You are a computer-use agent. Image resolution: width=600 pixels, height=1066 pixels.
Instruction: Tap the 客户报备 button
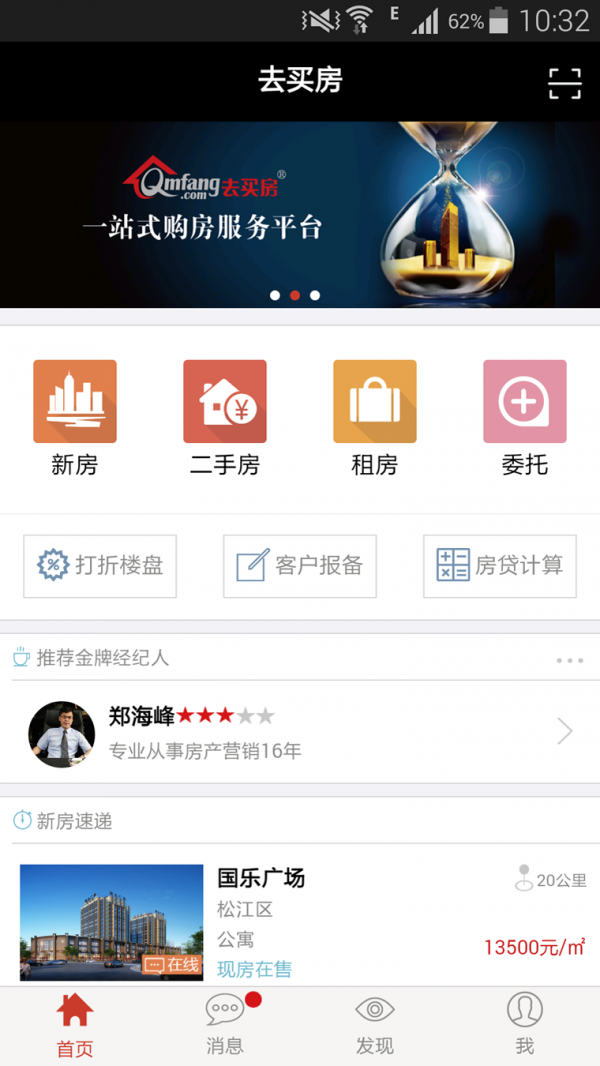pos(300,566)
